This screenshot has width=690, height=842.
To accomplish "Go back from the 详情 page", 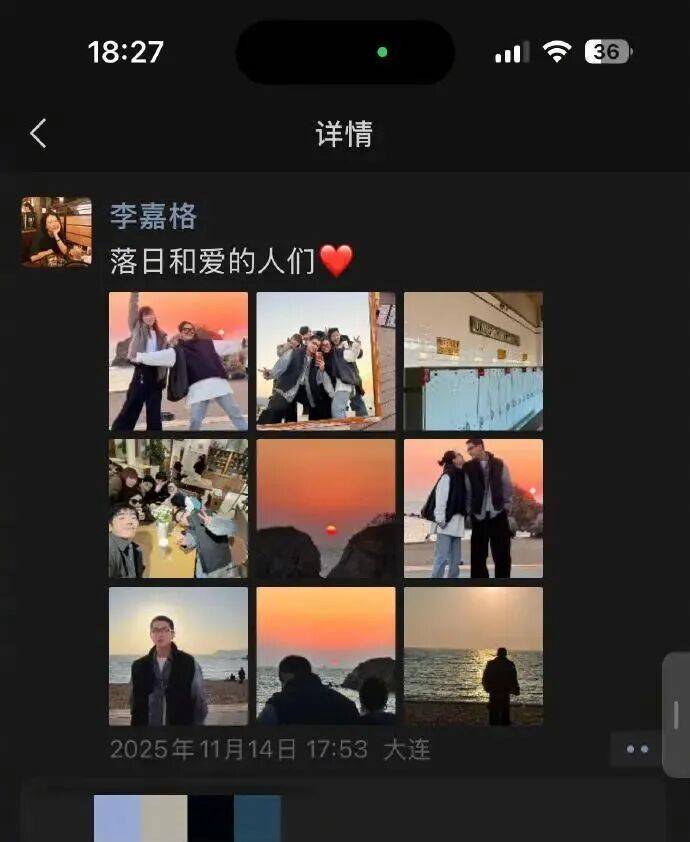I will (38, 133).
